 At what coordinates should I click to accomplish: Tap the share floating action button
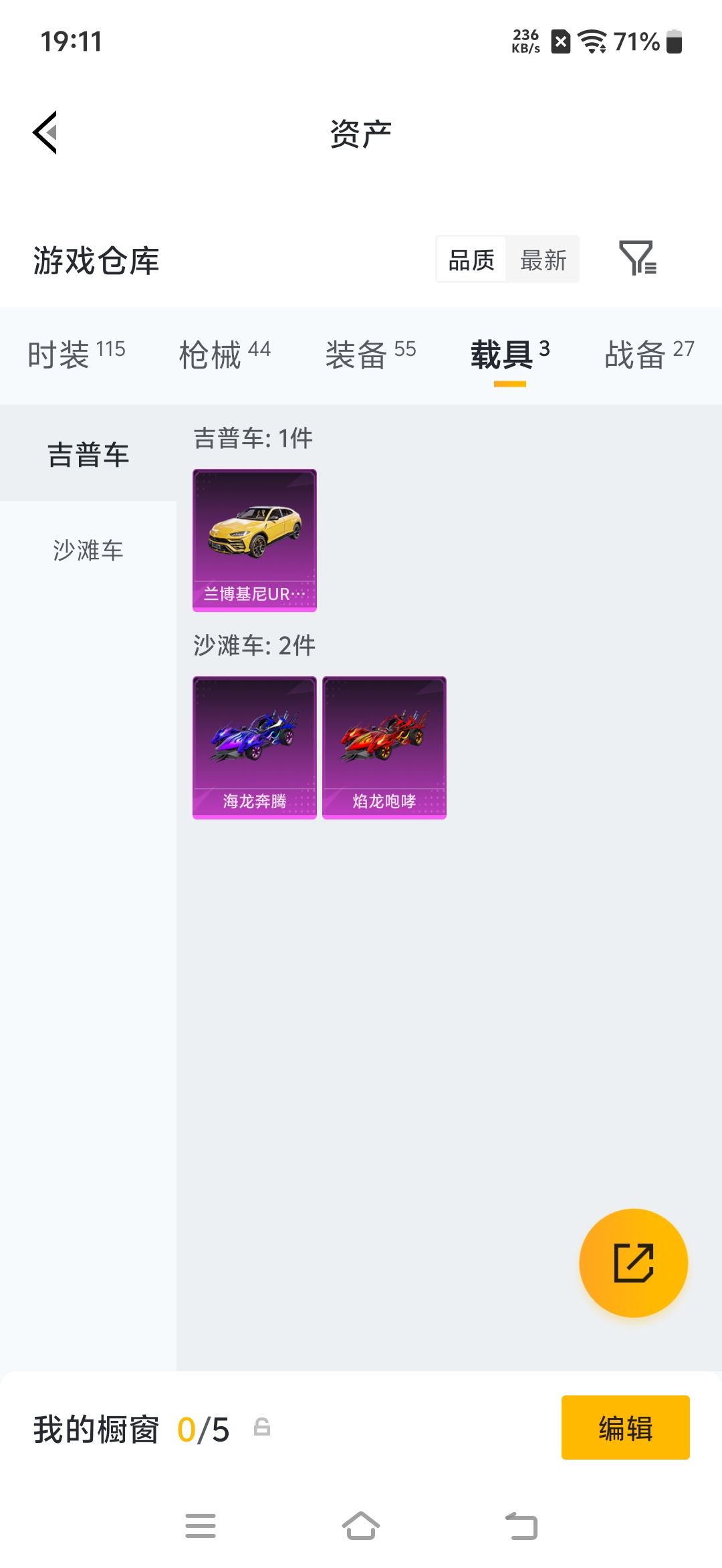(x=633, y=1263)
